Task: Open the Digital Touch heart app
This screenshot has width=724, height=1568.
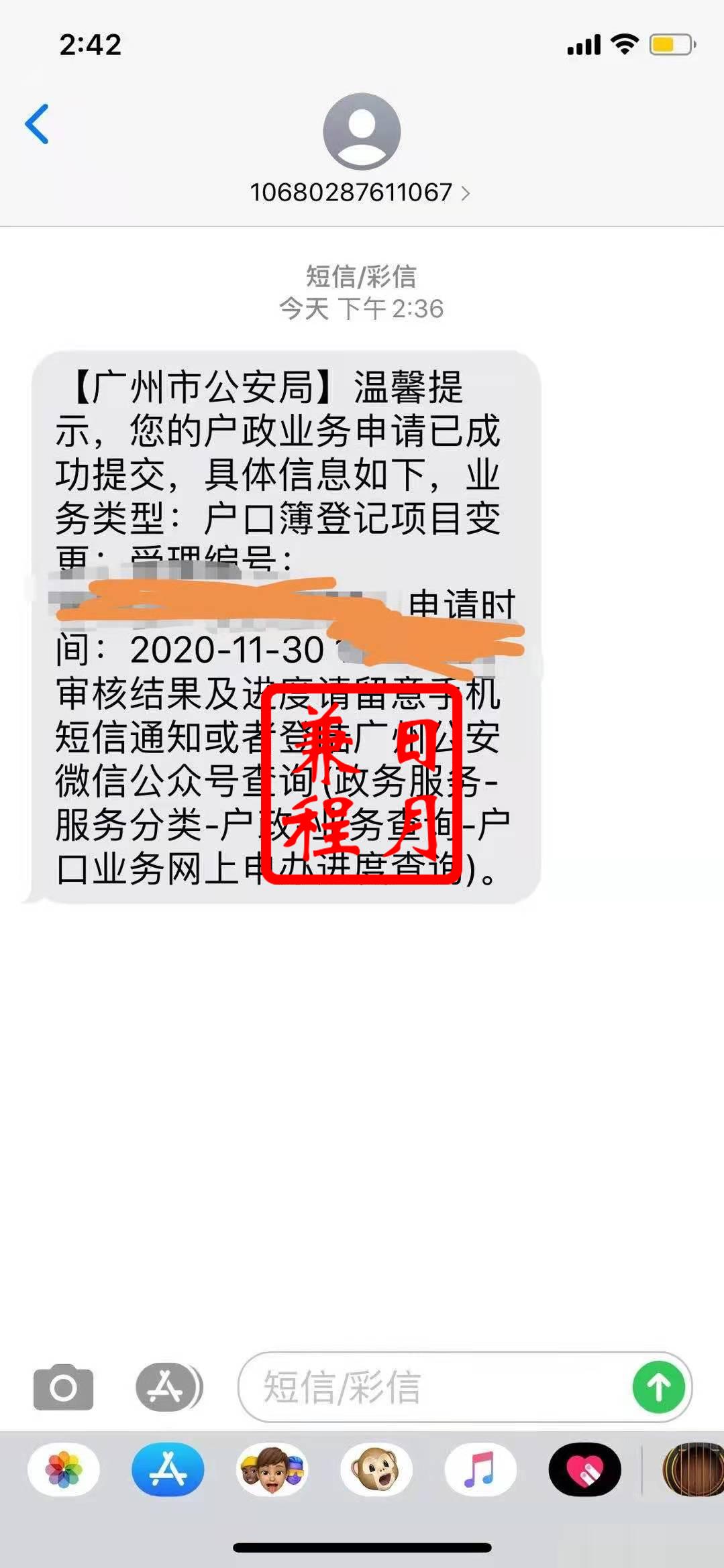Action: tap(584, 1470)
